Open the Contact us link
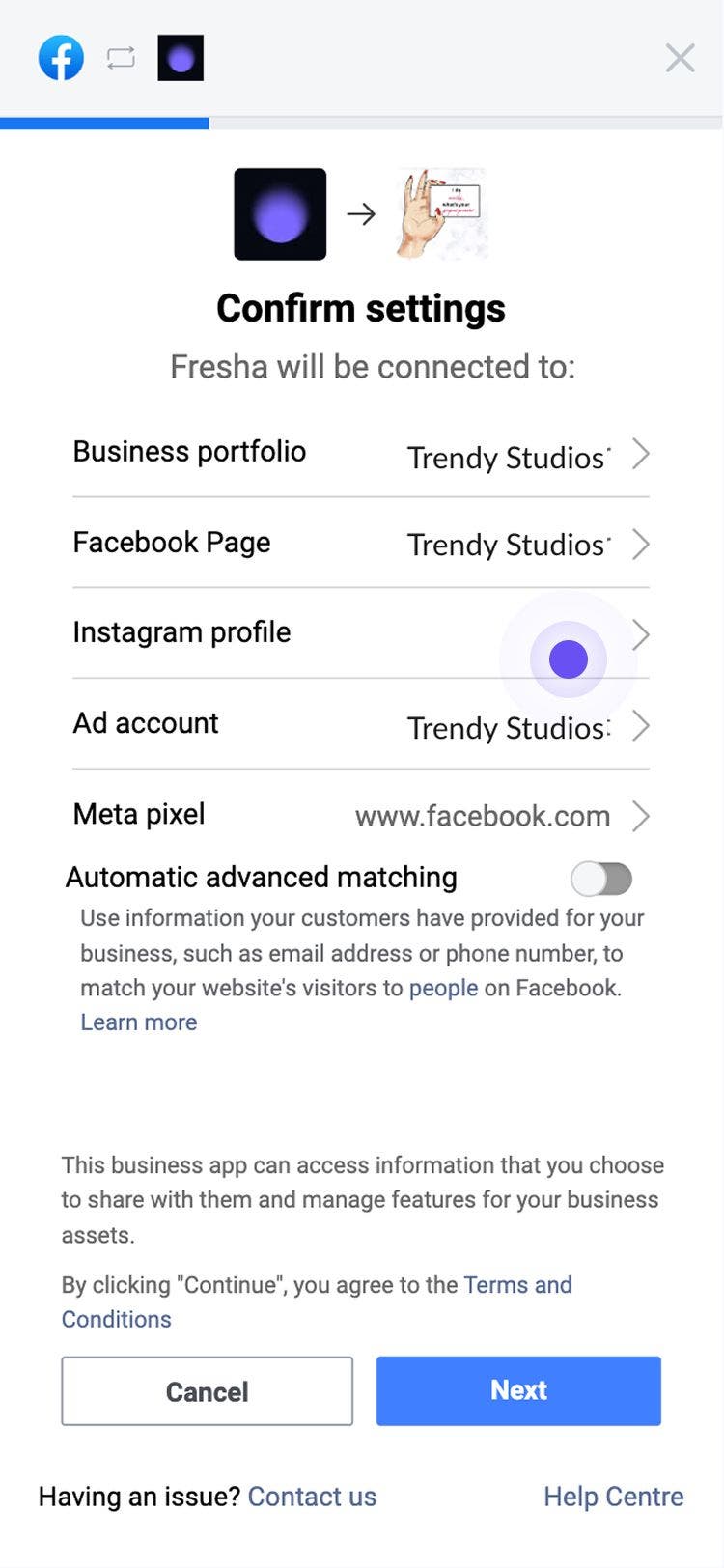Image resolution: width=724 pixels, height=1568 pixels. click(x=312, y=1497)
